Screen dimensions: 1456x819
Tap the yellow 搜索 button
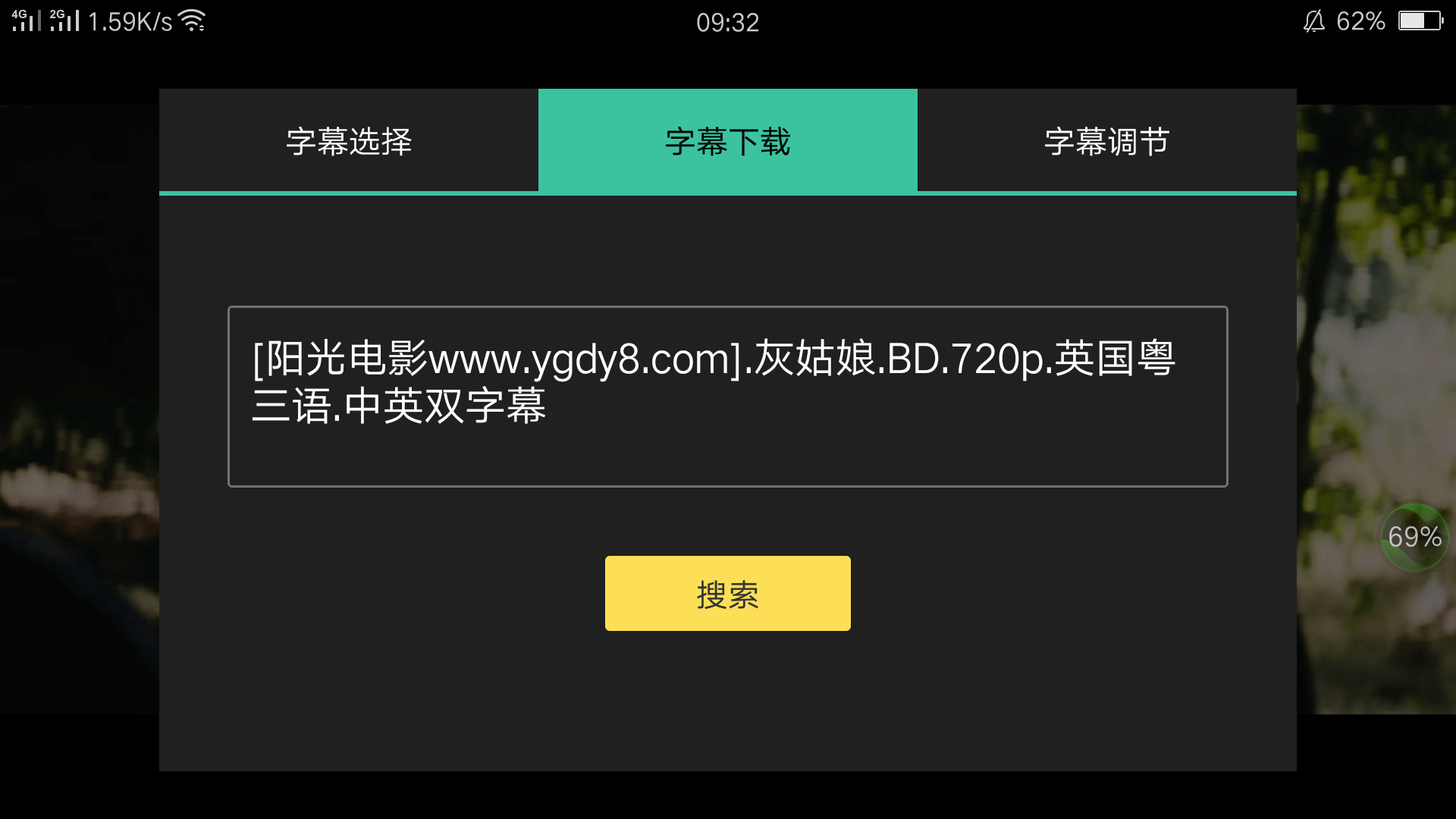click(x=728, y=594)
